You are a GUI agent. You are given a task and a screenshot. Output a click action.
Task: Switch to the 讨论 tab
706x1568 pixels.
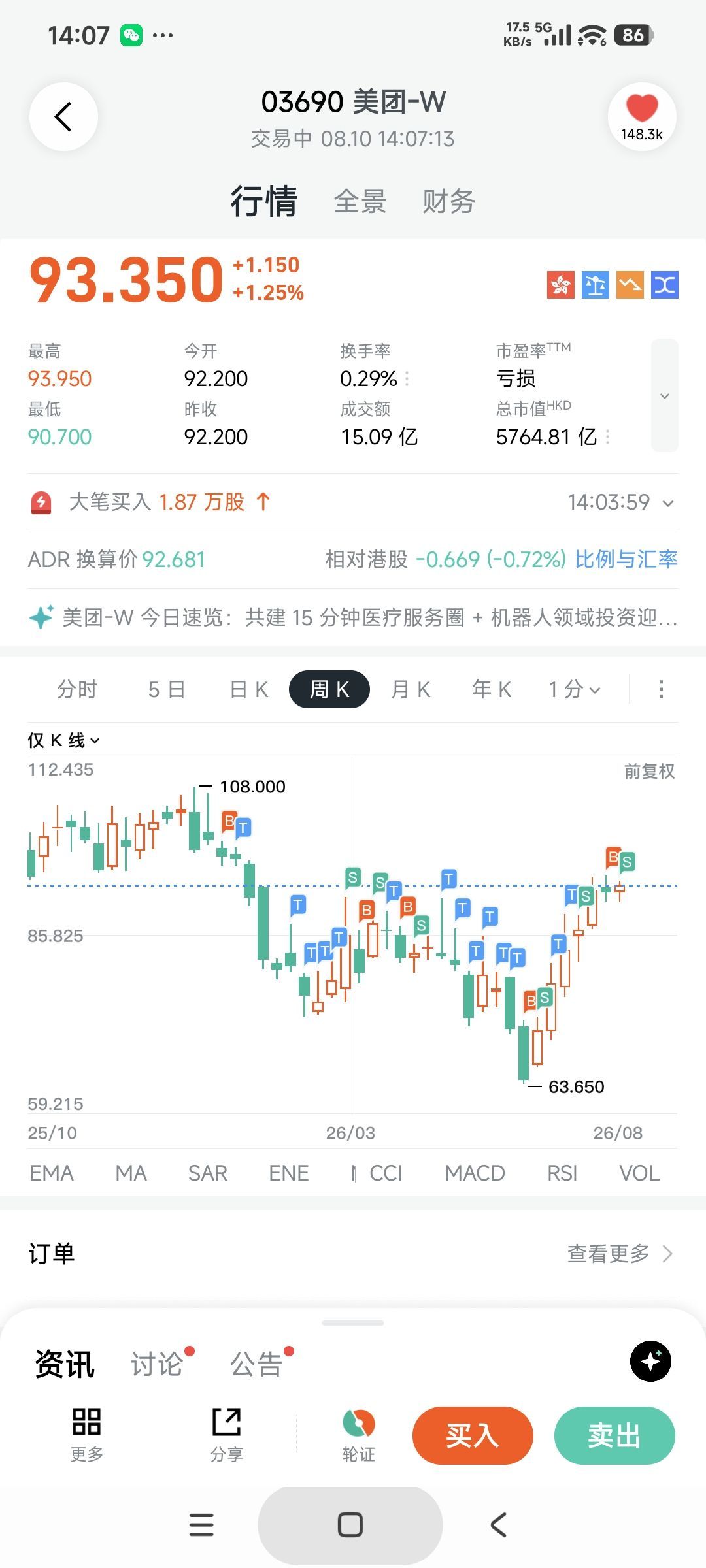tap(157, 1364)
